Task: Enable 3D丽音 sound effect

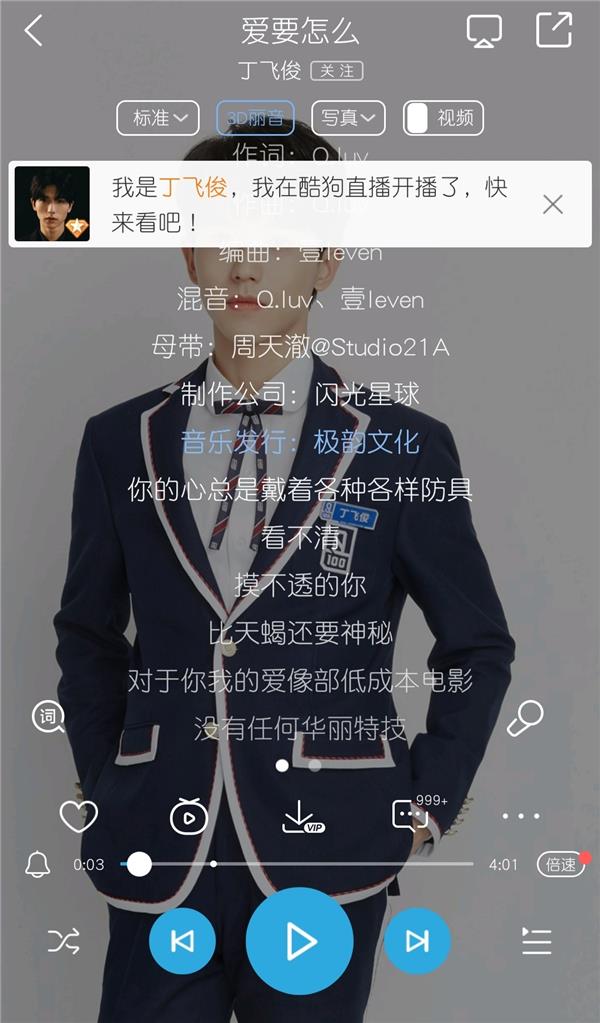Action: pos(255,118)
